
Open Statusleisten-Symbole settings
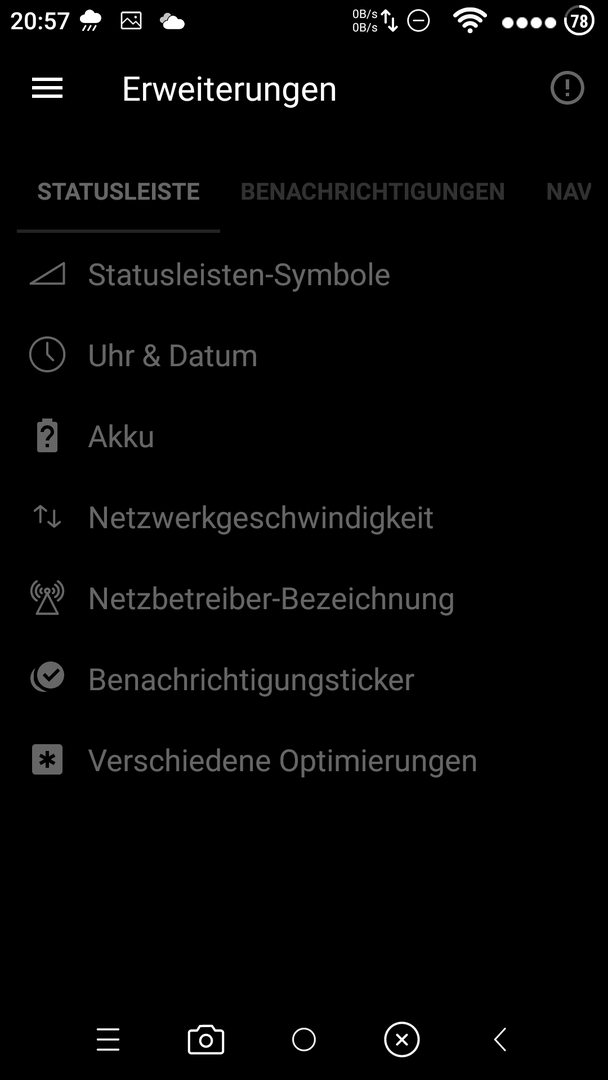click(x=304, y=275)
